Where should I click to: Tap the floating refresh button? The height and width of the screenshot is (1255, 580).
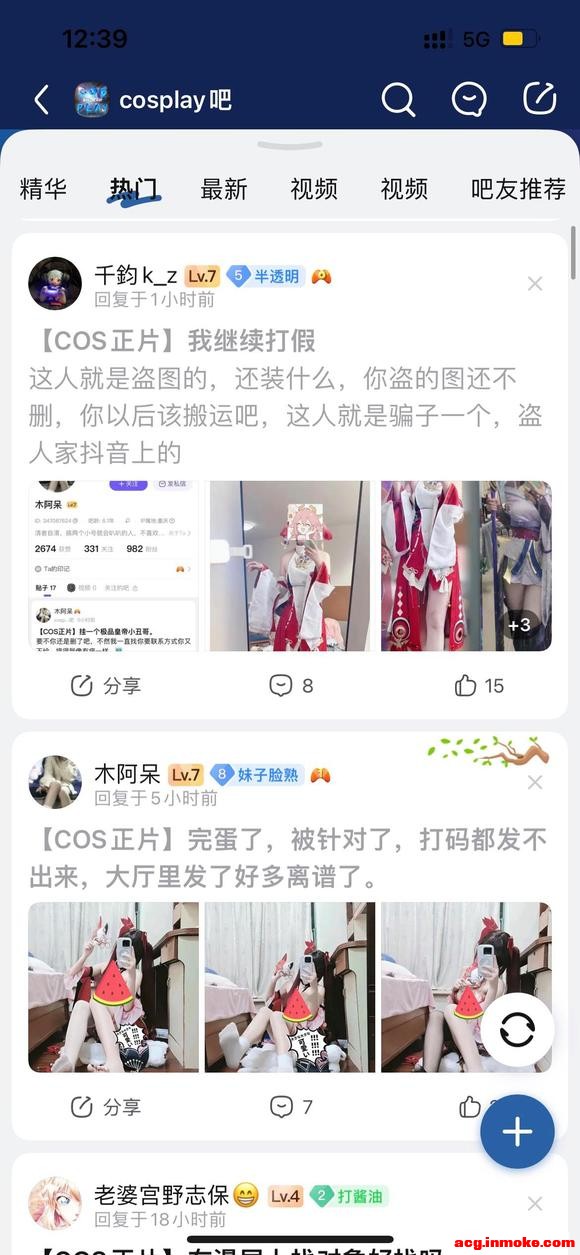click(517, 1030)
